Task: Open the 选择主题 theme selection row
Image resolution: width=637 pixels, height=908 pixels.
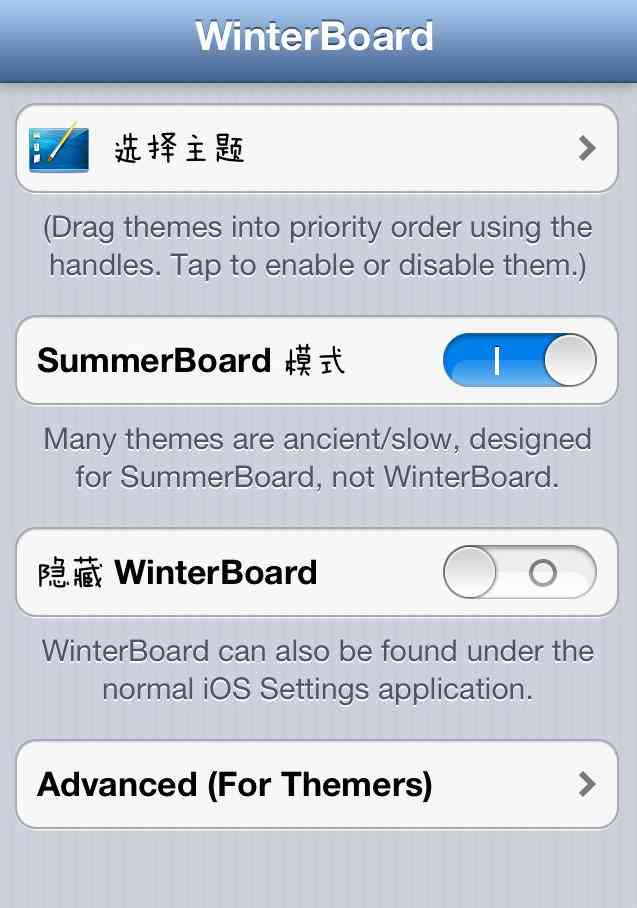Action: [x=316, y=149]
